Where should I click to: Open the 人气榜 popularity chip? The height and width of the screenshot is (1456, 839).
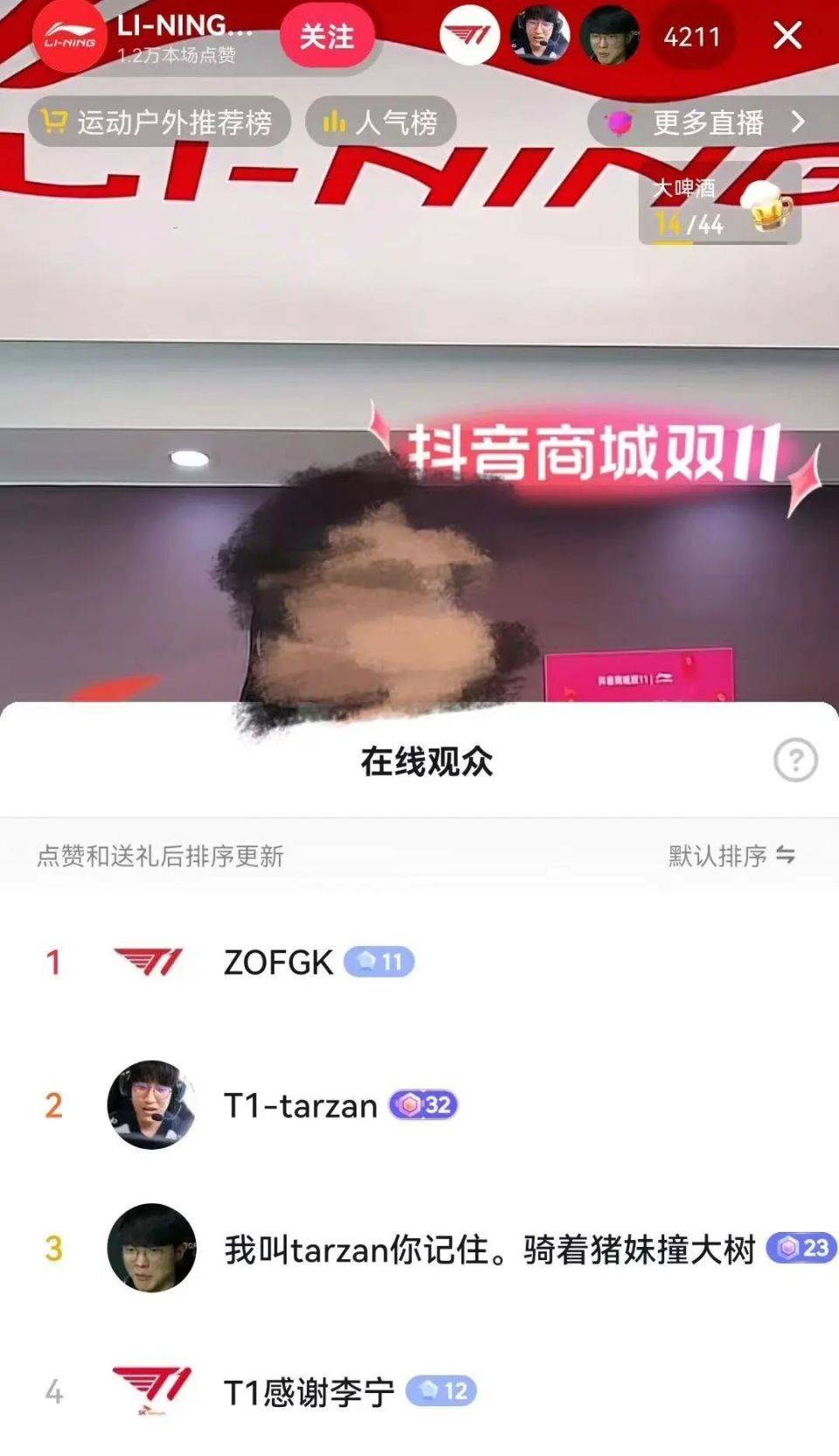(382, 122)
